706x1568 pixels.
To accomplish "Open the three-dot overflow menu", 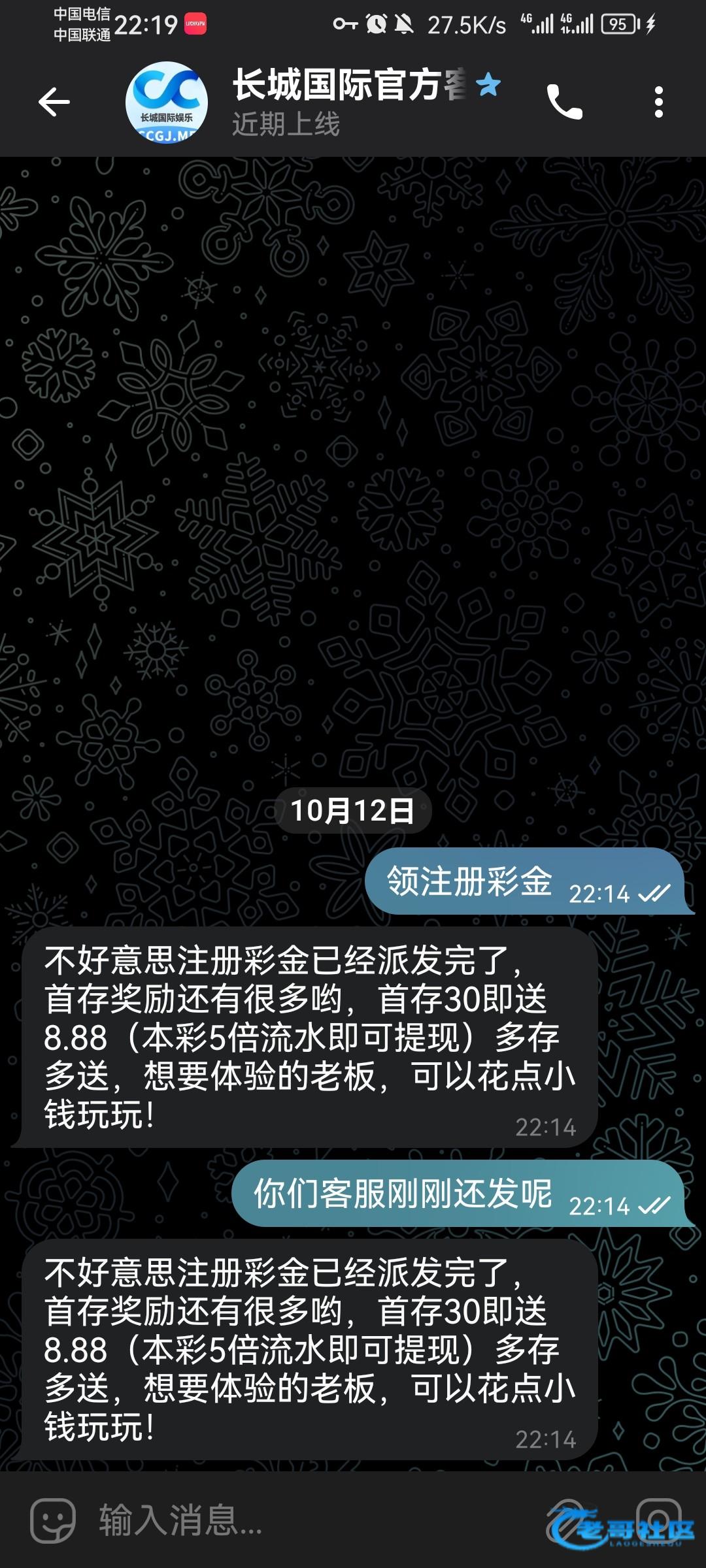I will [658, 102].
